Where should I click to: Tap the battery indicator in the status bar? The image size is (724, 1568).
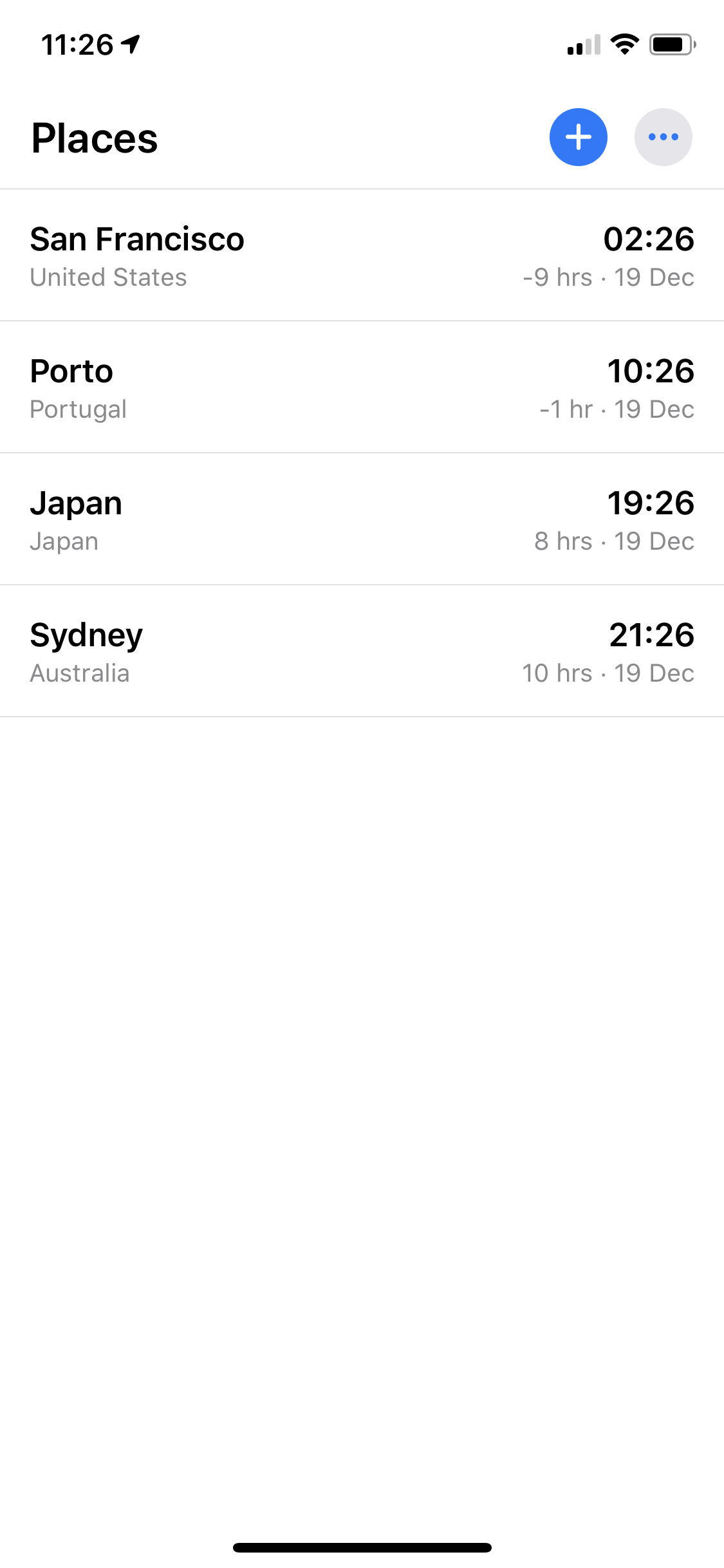point(669,44)
